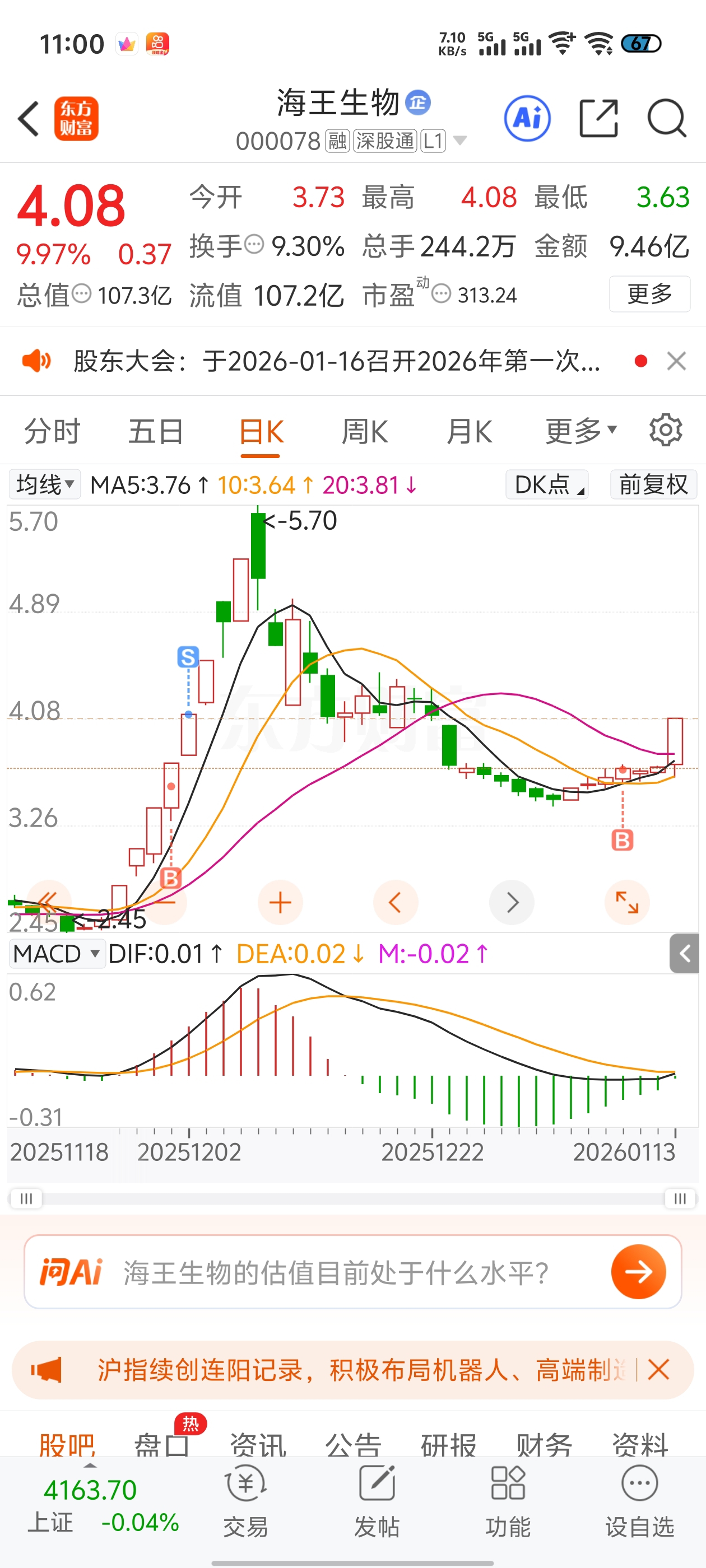Open the MACD indicator dropdown

point(57,954)
